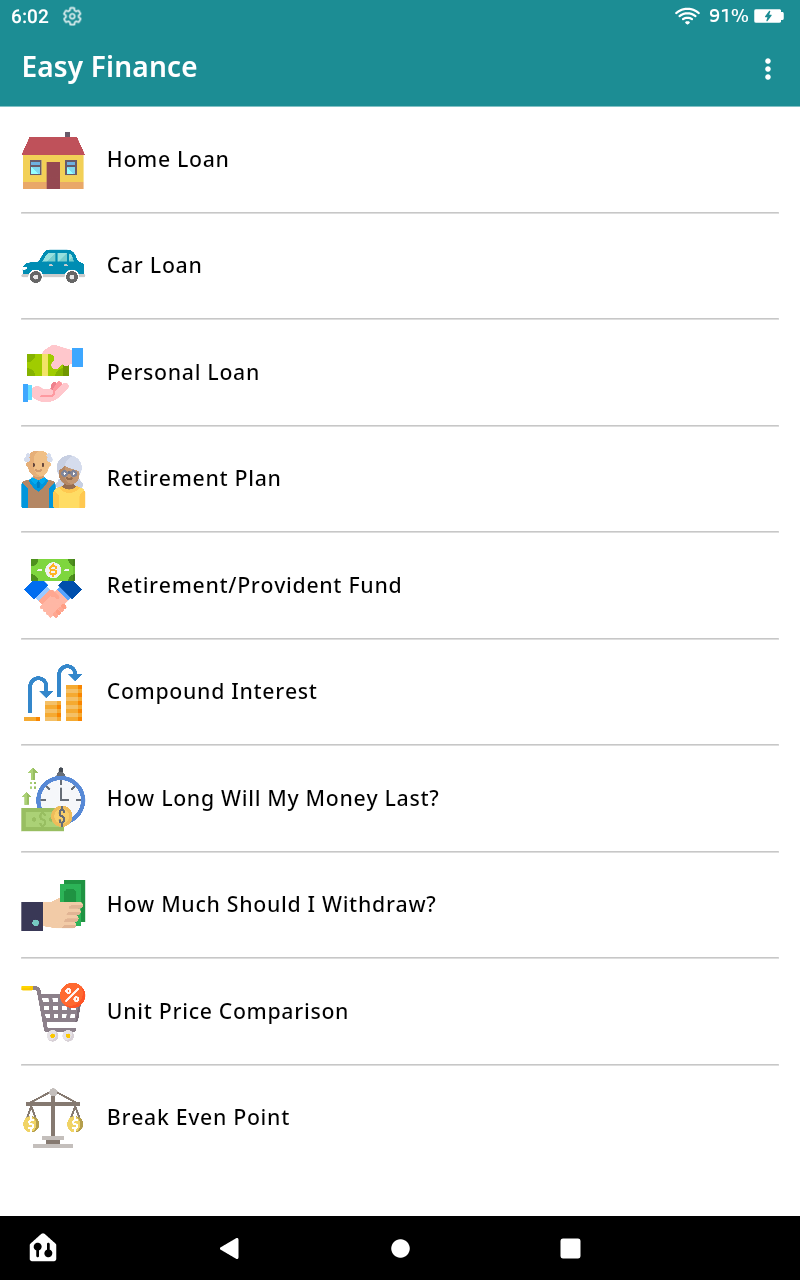Image resolution: width=800 pixels, height=1280 pixels.
Task: Open the Easy Finance overflow menu
Action: point(768,69)
